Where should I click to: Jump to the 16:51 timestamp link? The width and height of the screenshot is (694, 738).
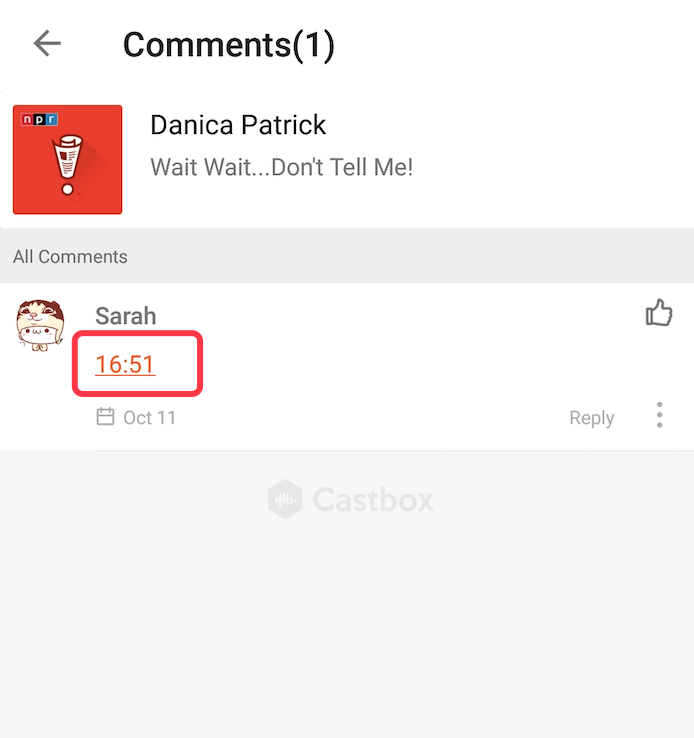click(125, 365)
